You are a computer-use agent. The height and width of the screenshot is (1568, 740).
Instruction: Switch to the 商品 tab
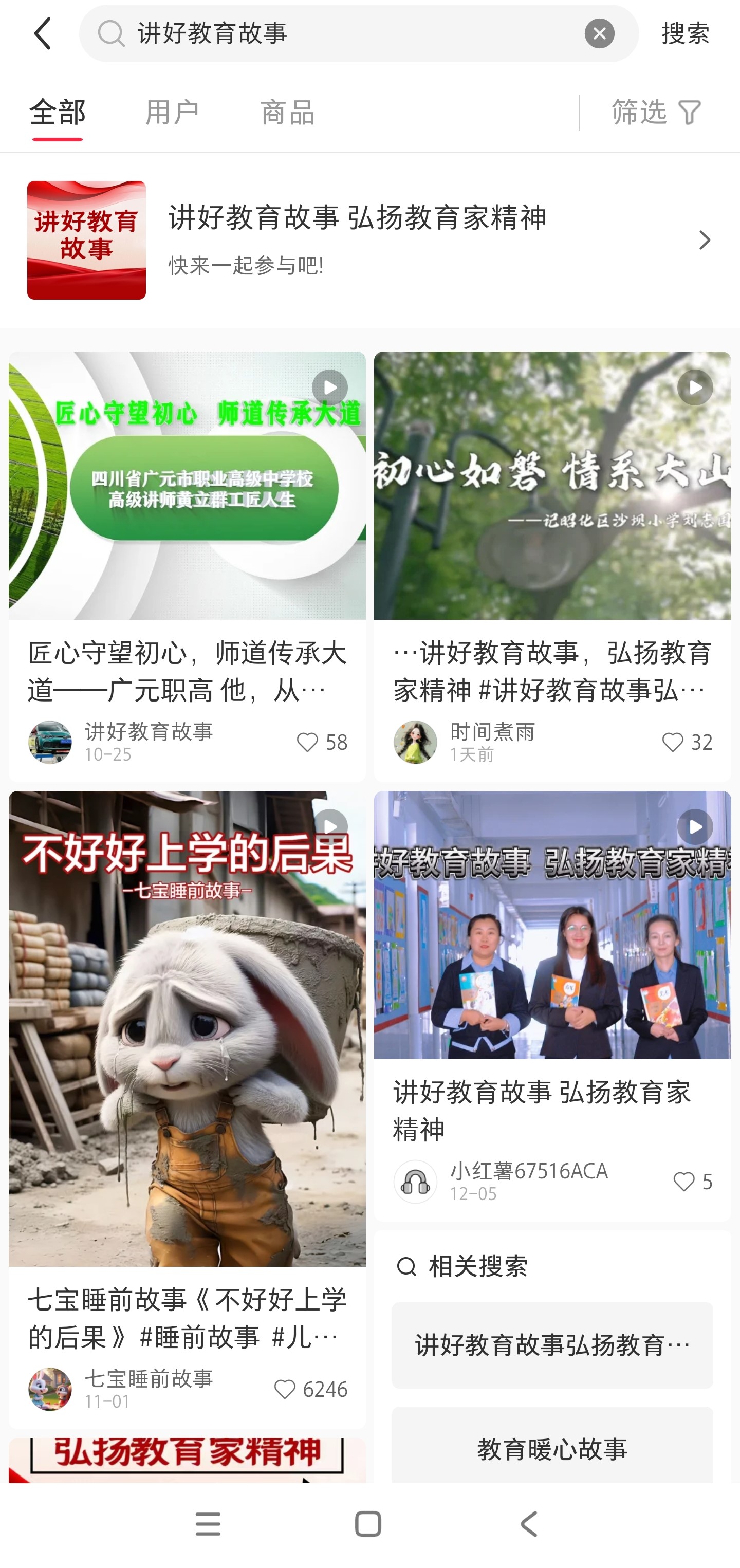point(287,113)
